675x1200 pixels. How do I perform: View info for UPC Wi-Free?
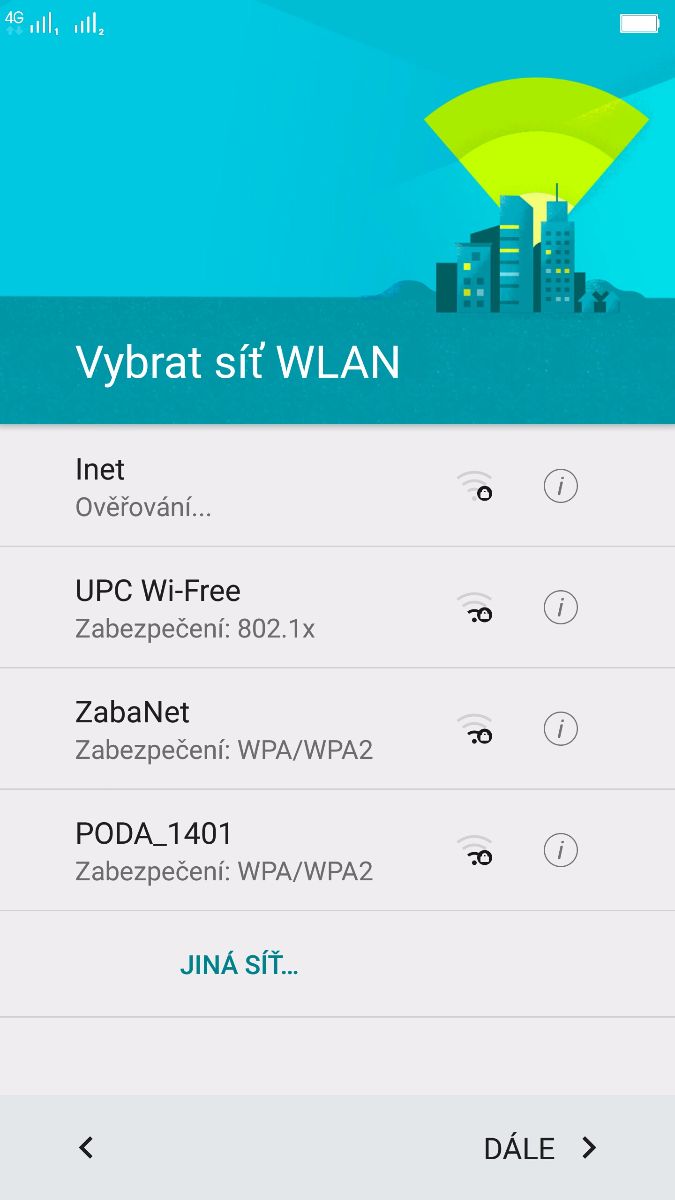[560, 608]
